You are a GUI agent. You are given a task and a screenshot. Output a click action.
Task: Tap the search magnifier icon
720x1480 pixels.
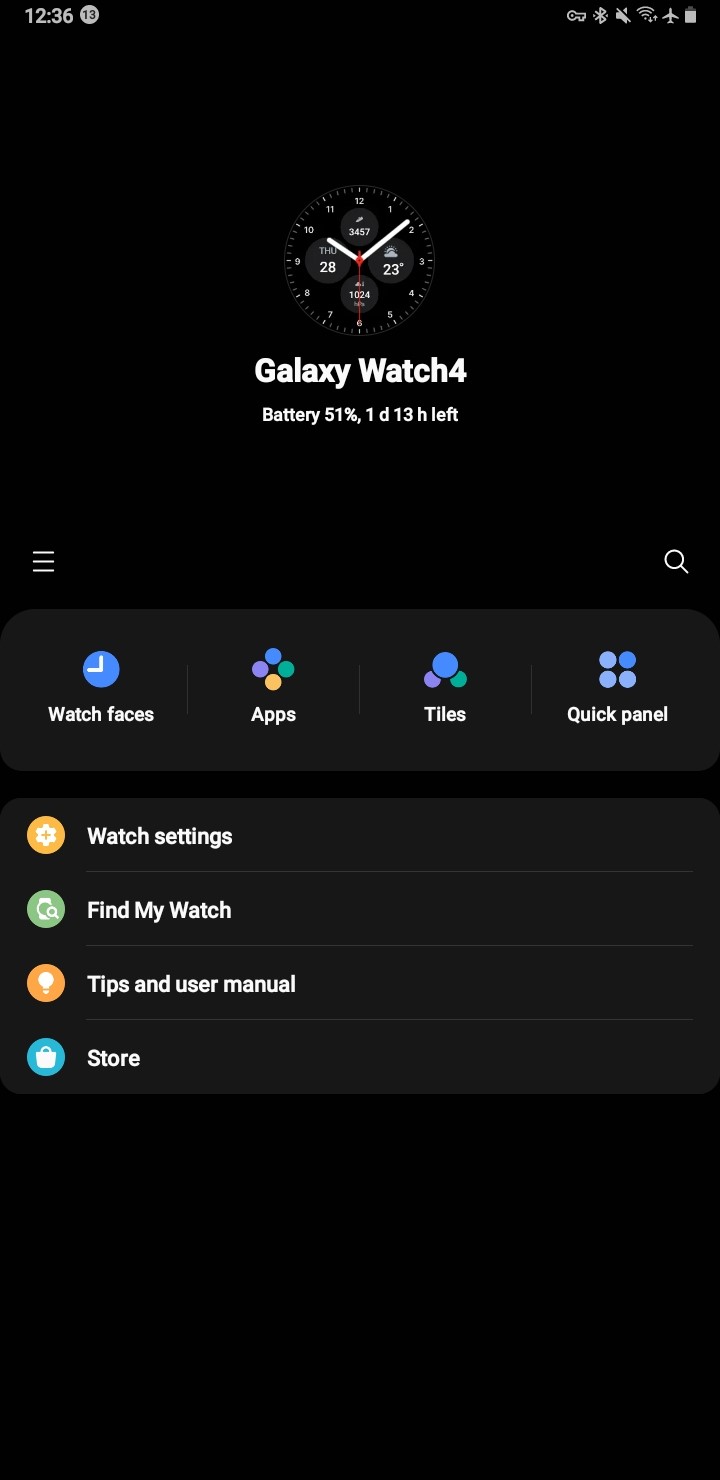(x=676, y=562)
